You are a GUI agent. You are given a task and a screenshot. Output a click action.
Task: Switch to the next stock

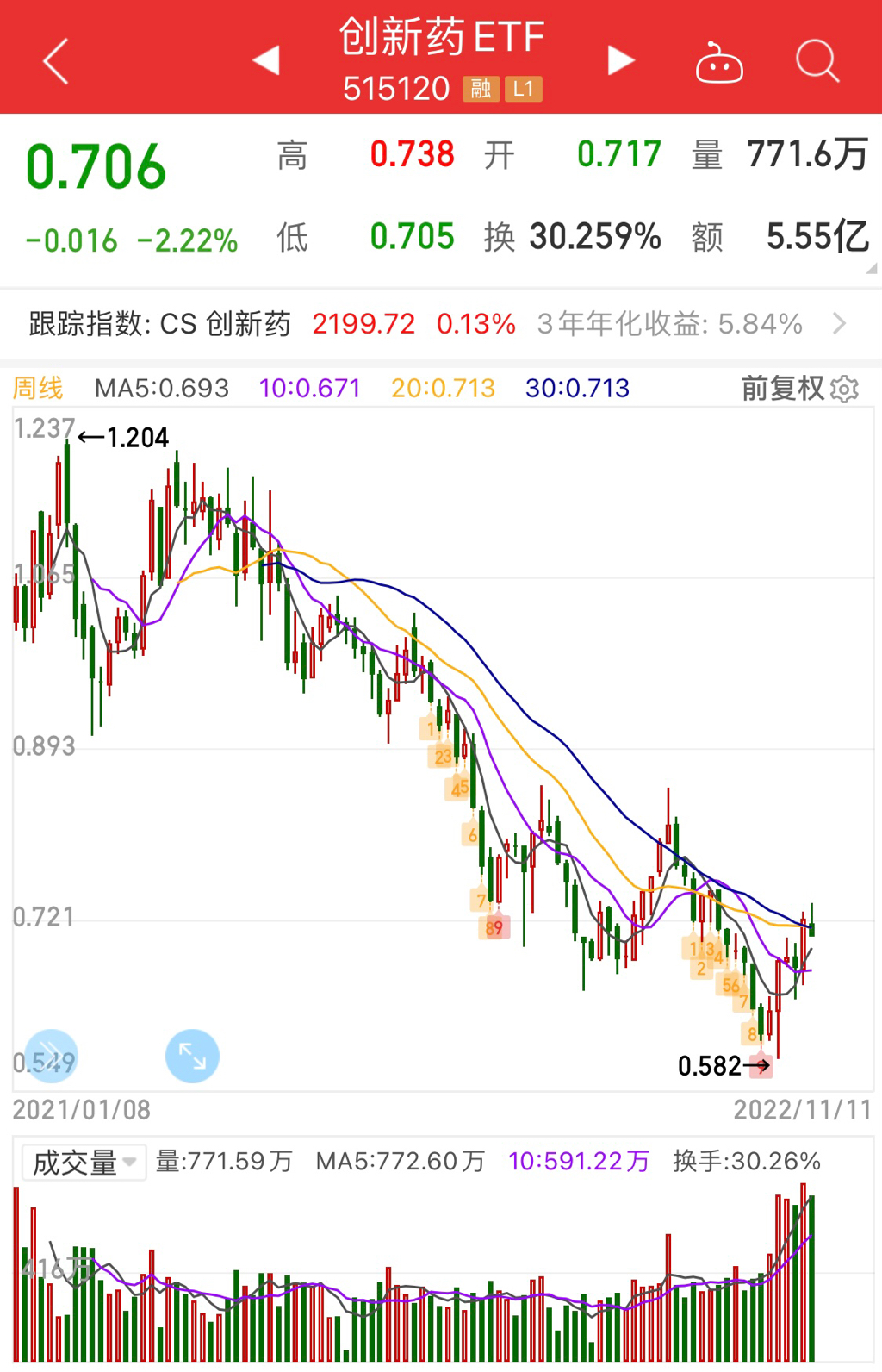click(620, 60)
